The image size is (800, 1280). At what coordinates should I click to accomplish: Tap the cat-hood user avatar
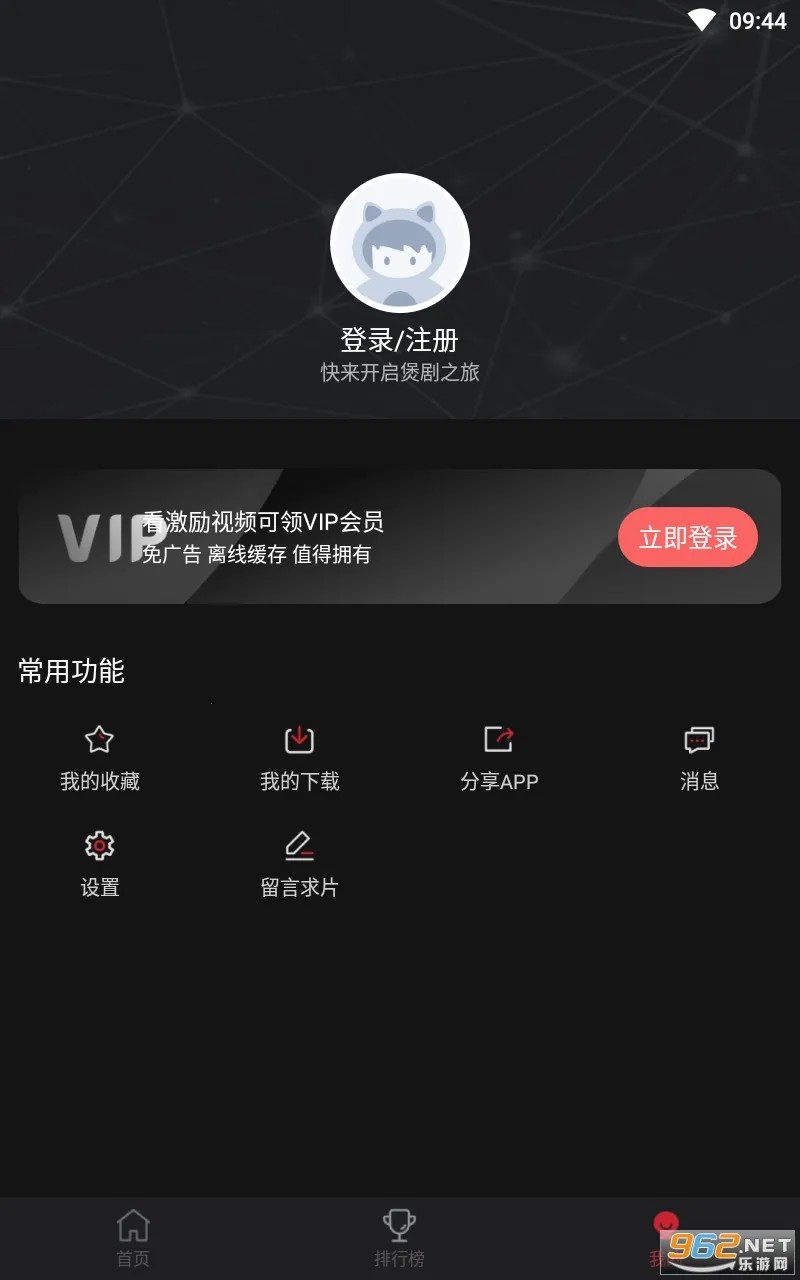click(x=399, y=242)
